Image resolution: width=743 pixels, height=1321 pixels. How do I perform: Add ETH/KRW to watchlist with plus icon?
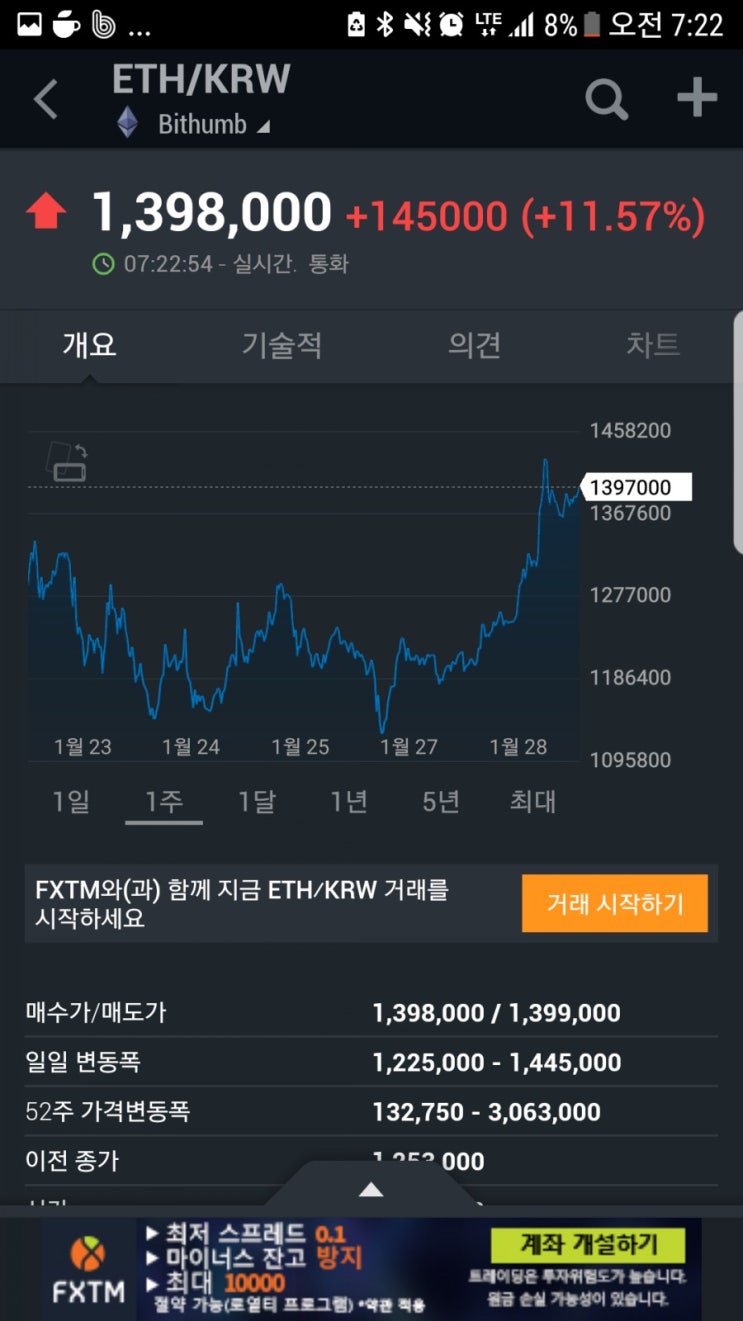(x=696, y=98)
